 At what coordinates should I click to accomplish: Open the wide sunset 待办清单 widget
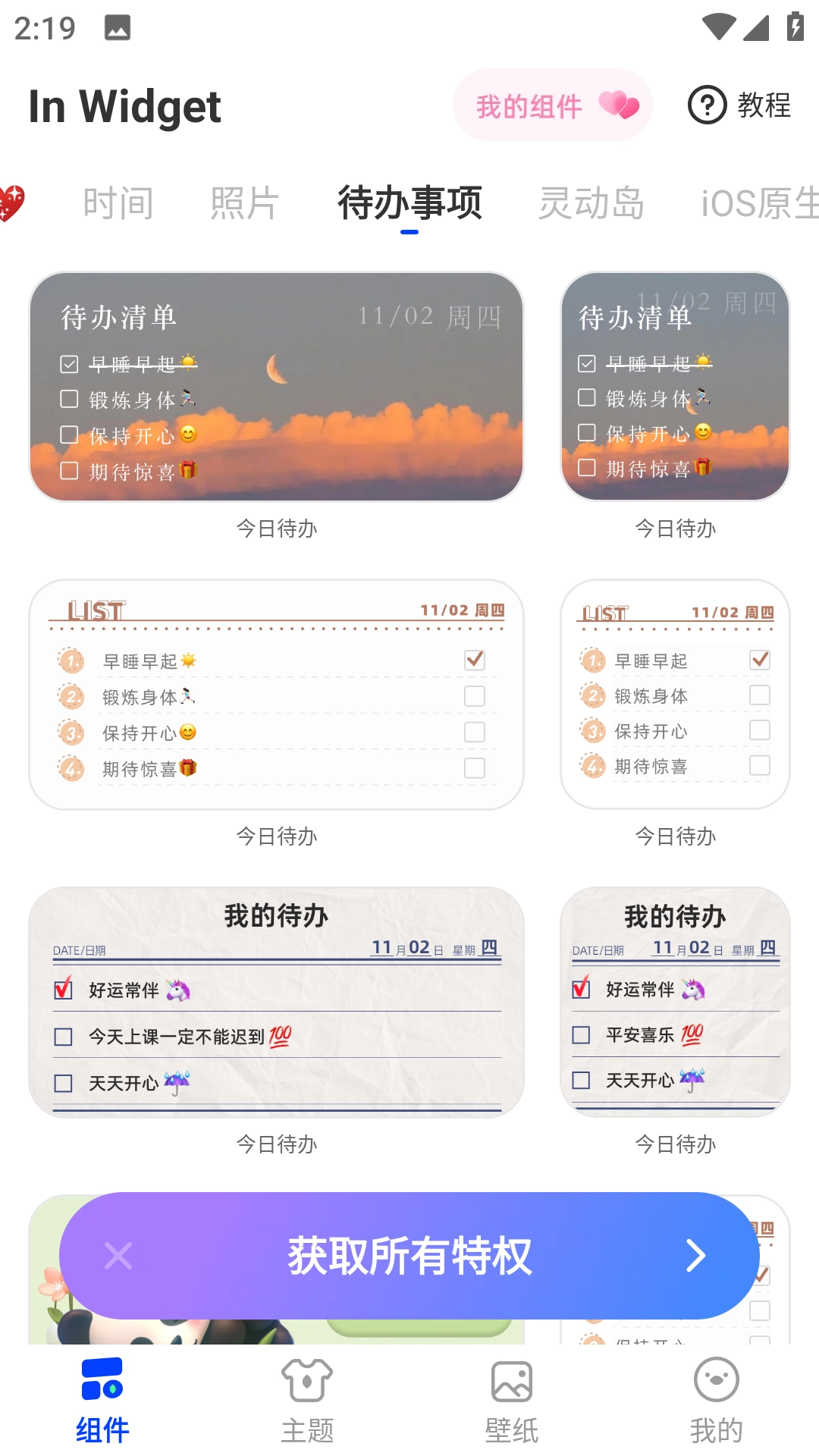276,387
